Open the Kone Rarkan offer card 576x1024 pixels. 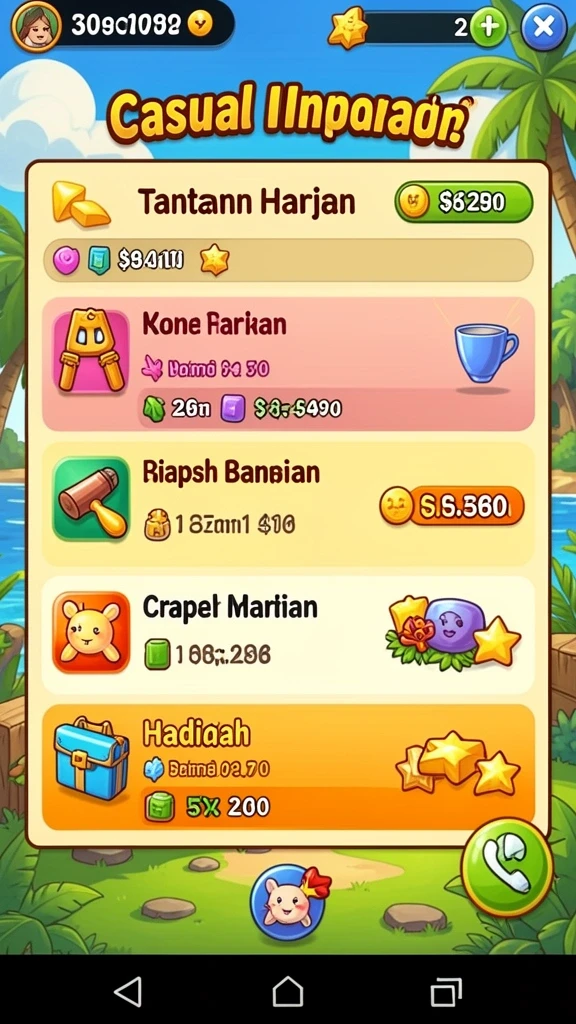click(x=288, y=364)
